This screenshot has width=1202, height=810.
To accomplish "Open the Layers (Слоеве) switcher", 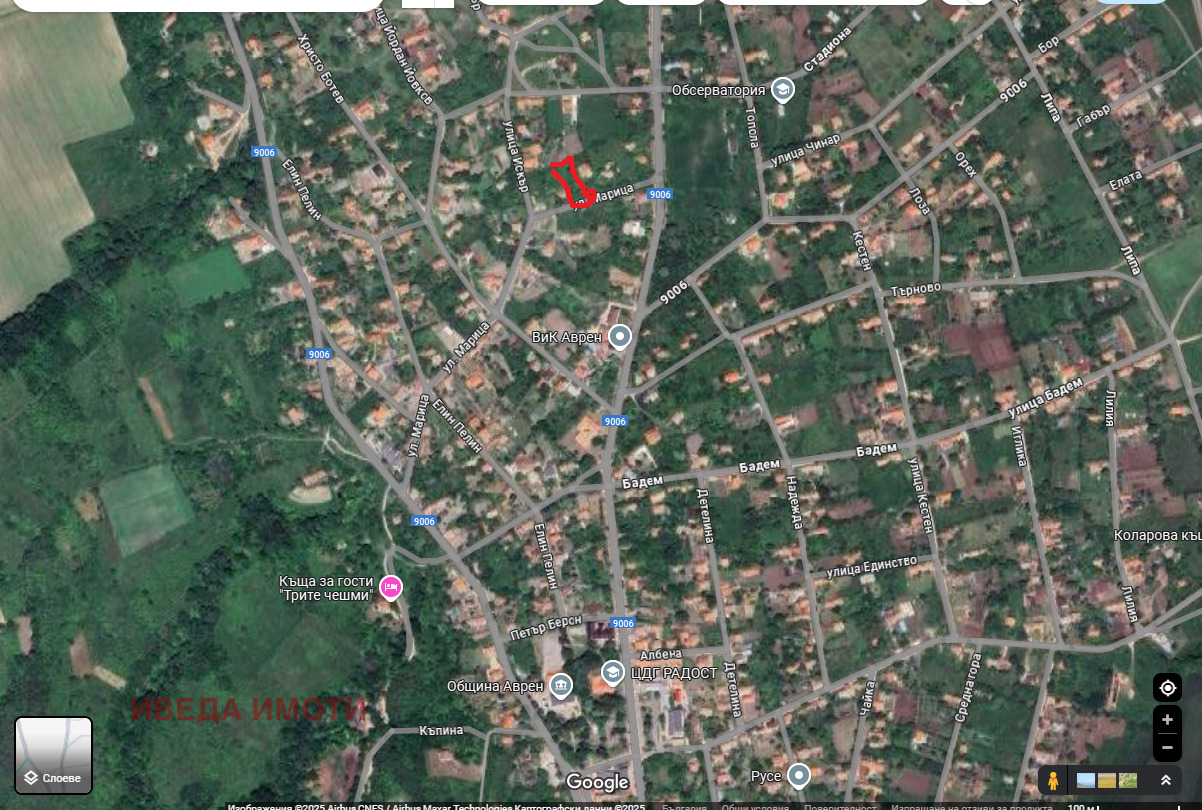I will tap(54, 755).
